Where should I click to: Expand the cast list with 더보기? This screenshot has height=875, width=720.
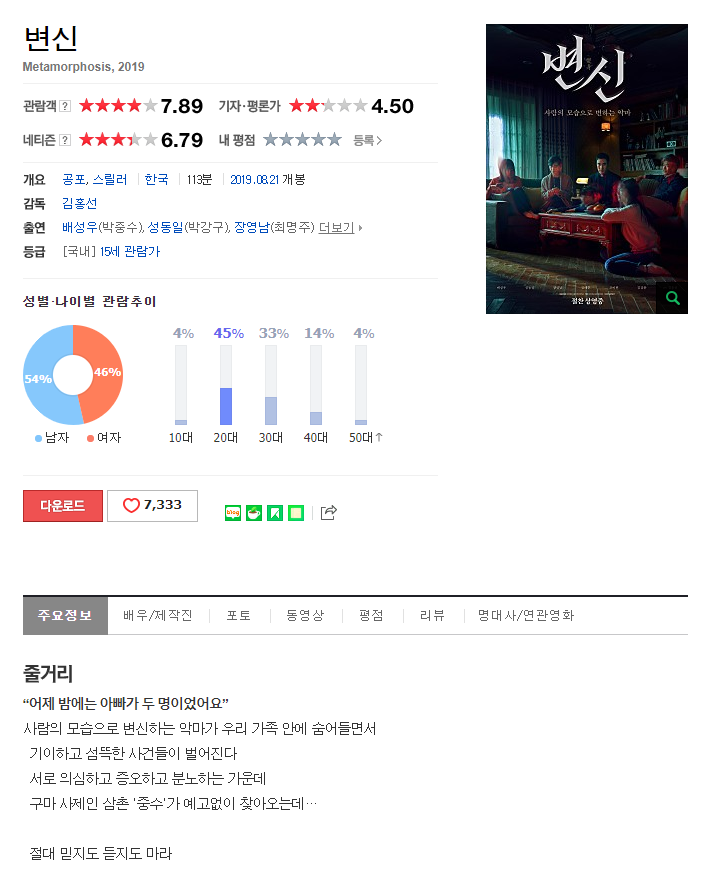(x=337, y=228)
